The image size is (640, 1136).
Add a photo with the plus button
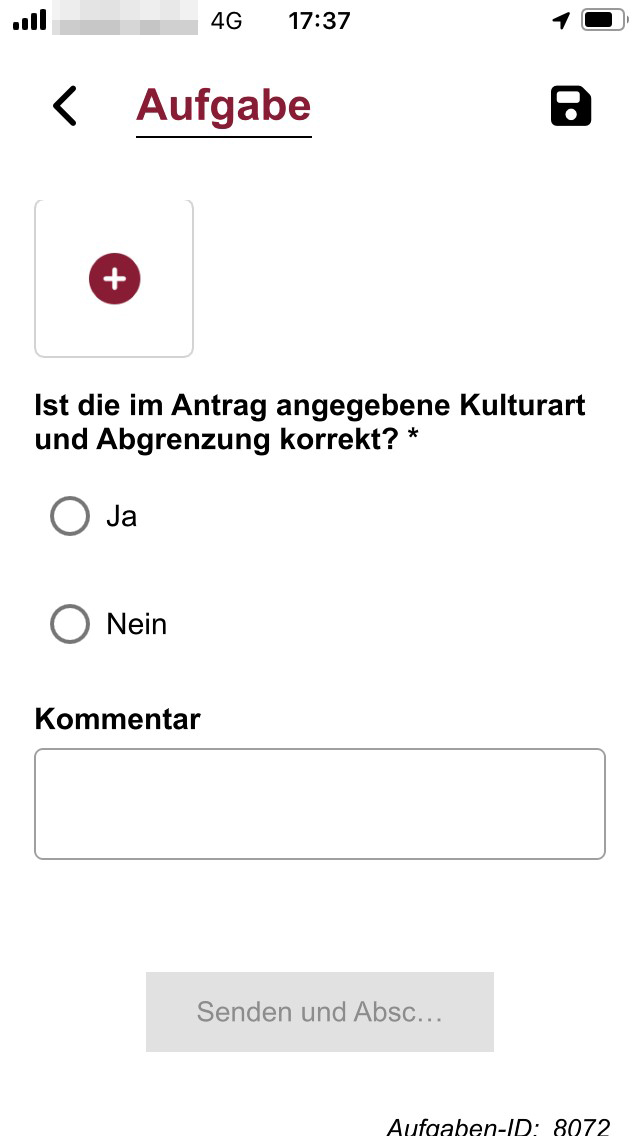click(x=115, y=279)
